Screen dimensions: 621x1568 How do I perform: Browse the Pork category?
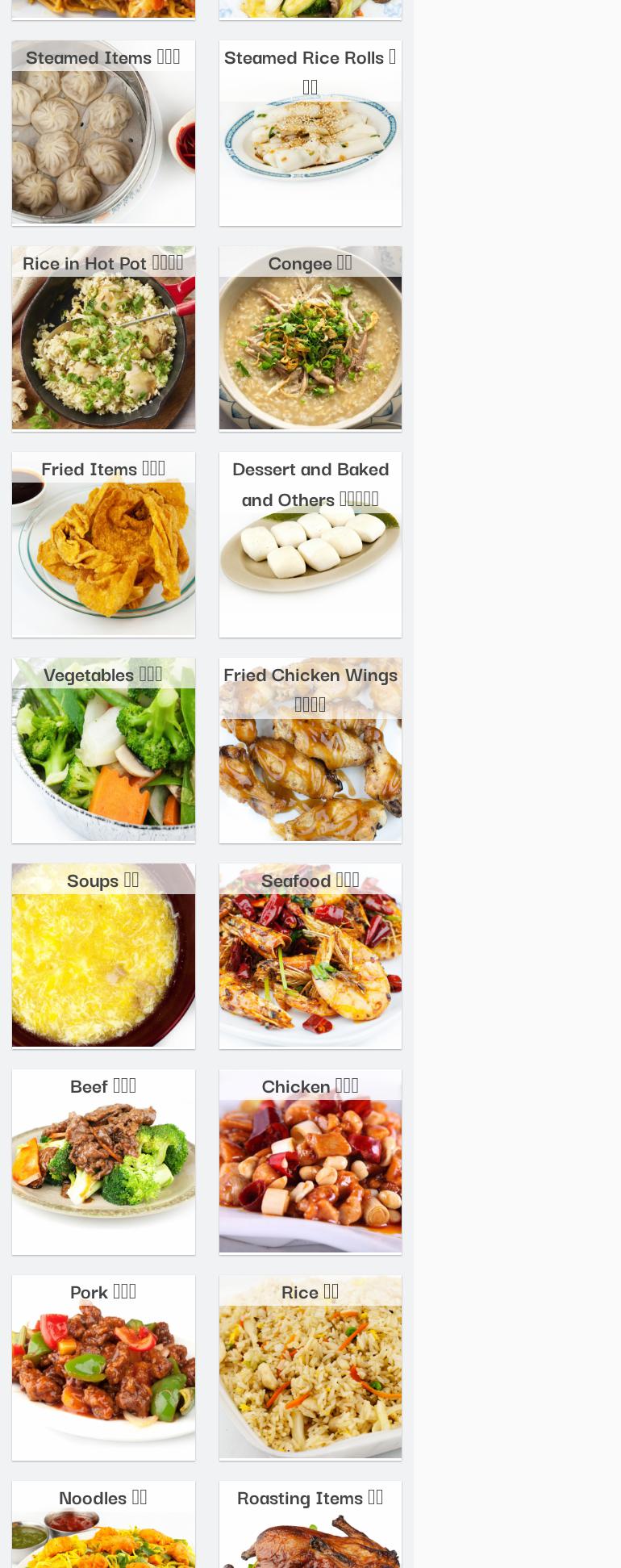103,1368
